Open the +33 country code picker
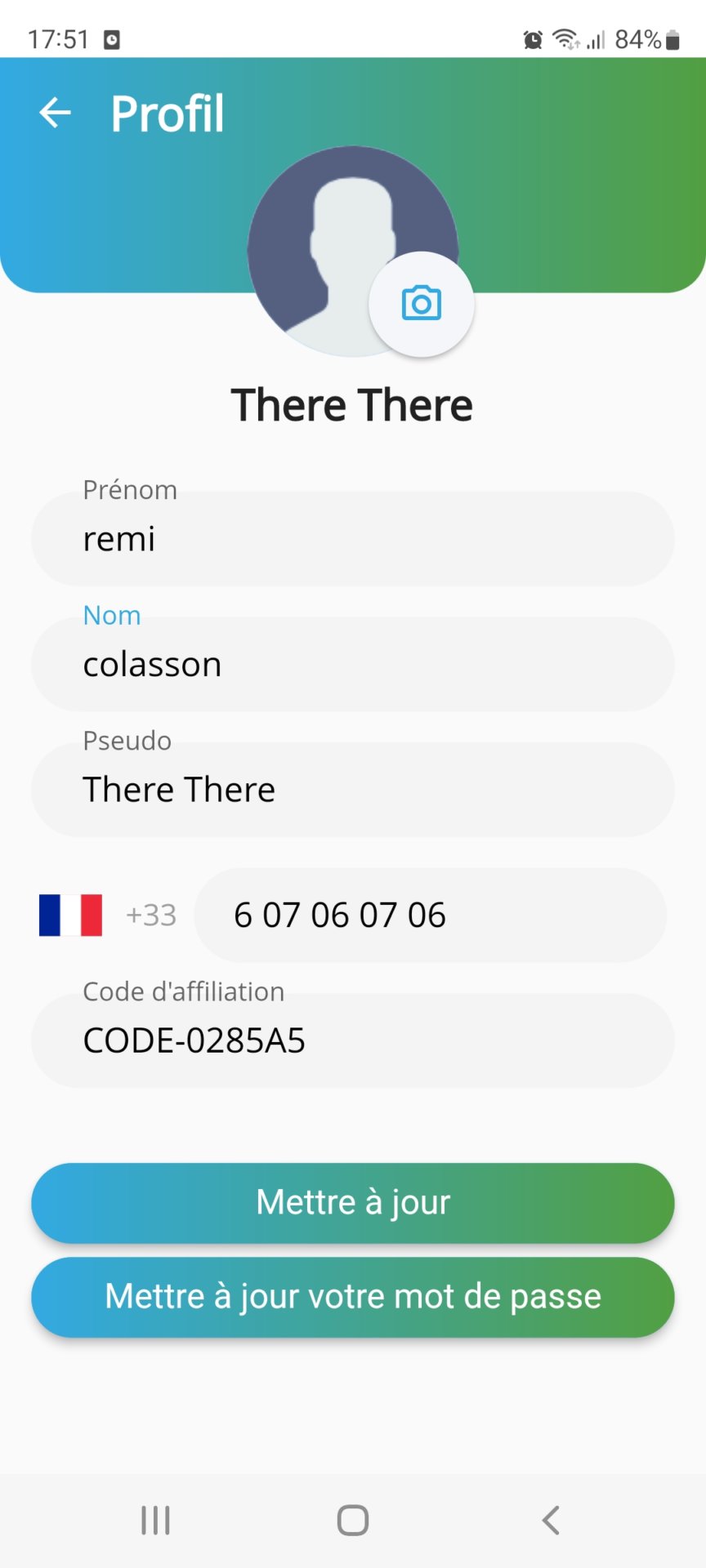 point(108,915)
